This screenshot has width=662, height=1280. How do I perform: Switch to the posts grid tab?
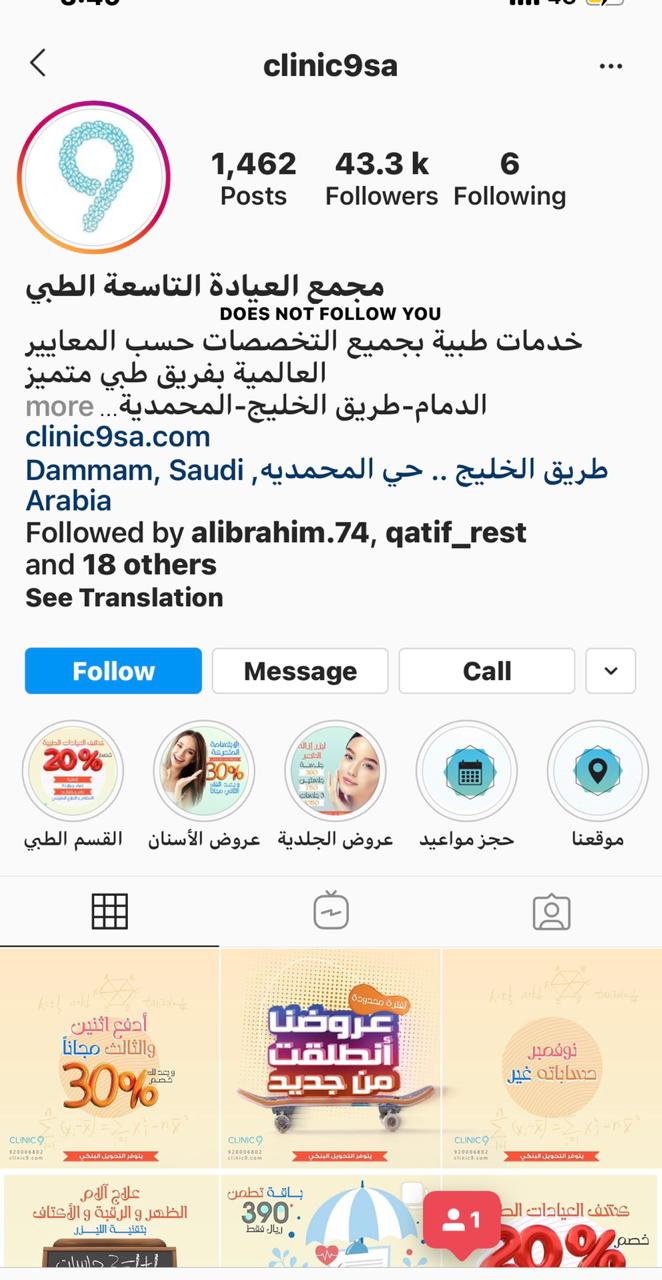pyautogui.click(x=110, y=911)
